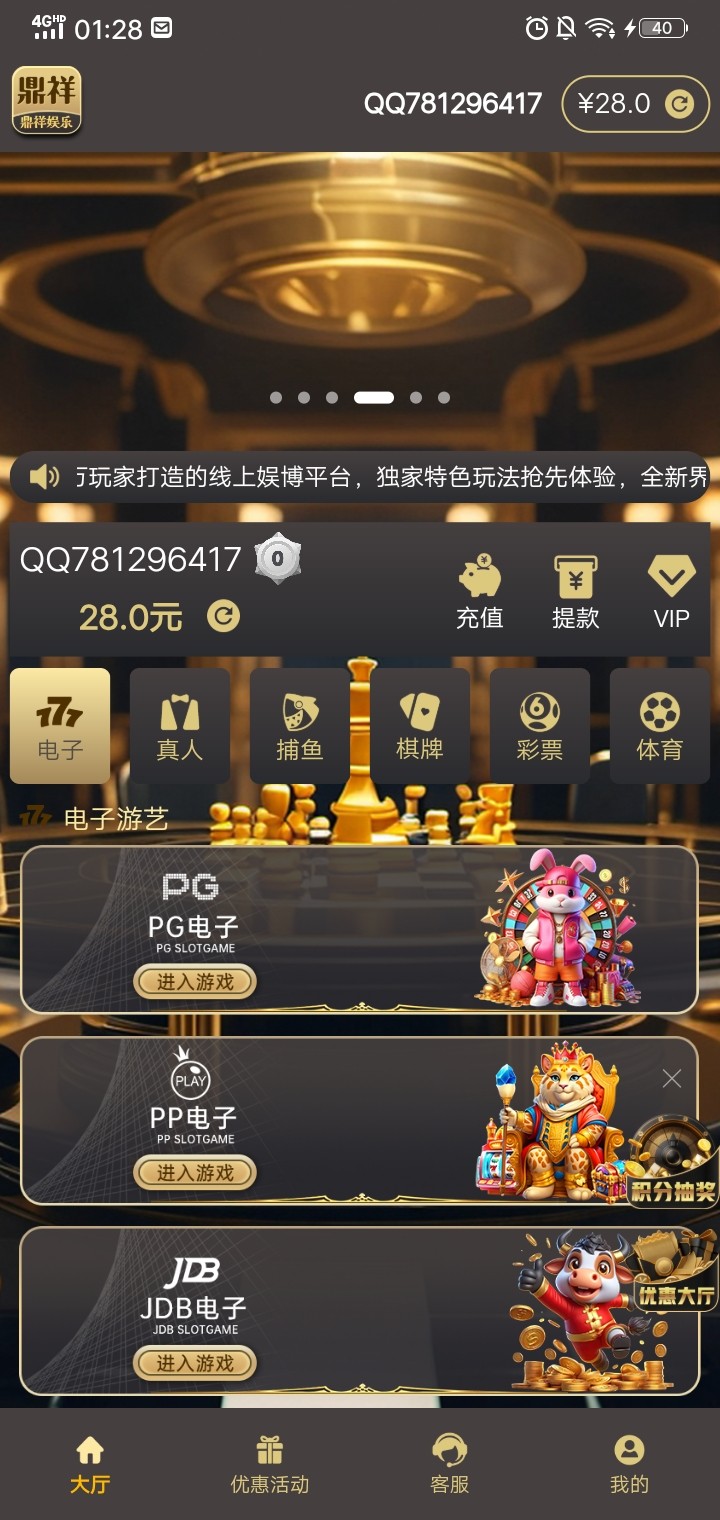Screen dimensions: 720x1520
Task: Switch to the 我的 profile tab
Action: pyautogui.click(x=629, y=1465)
